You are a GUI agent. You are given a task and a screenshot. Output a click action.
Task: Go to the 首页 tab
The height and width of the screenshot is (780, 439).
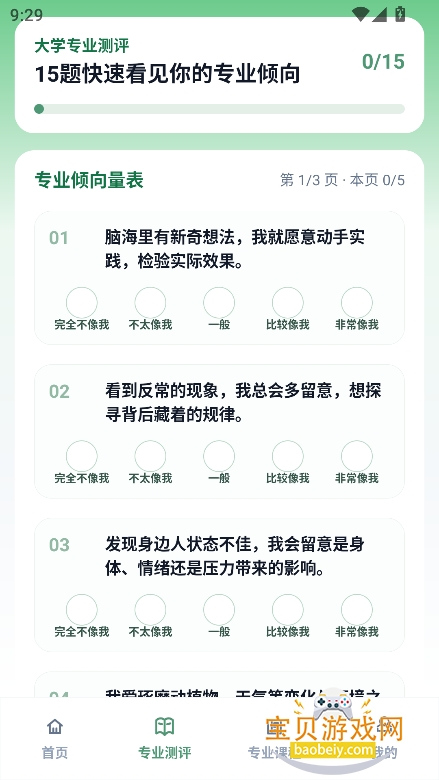tap(55, 738)
